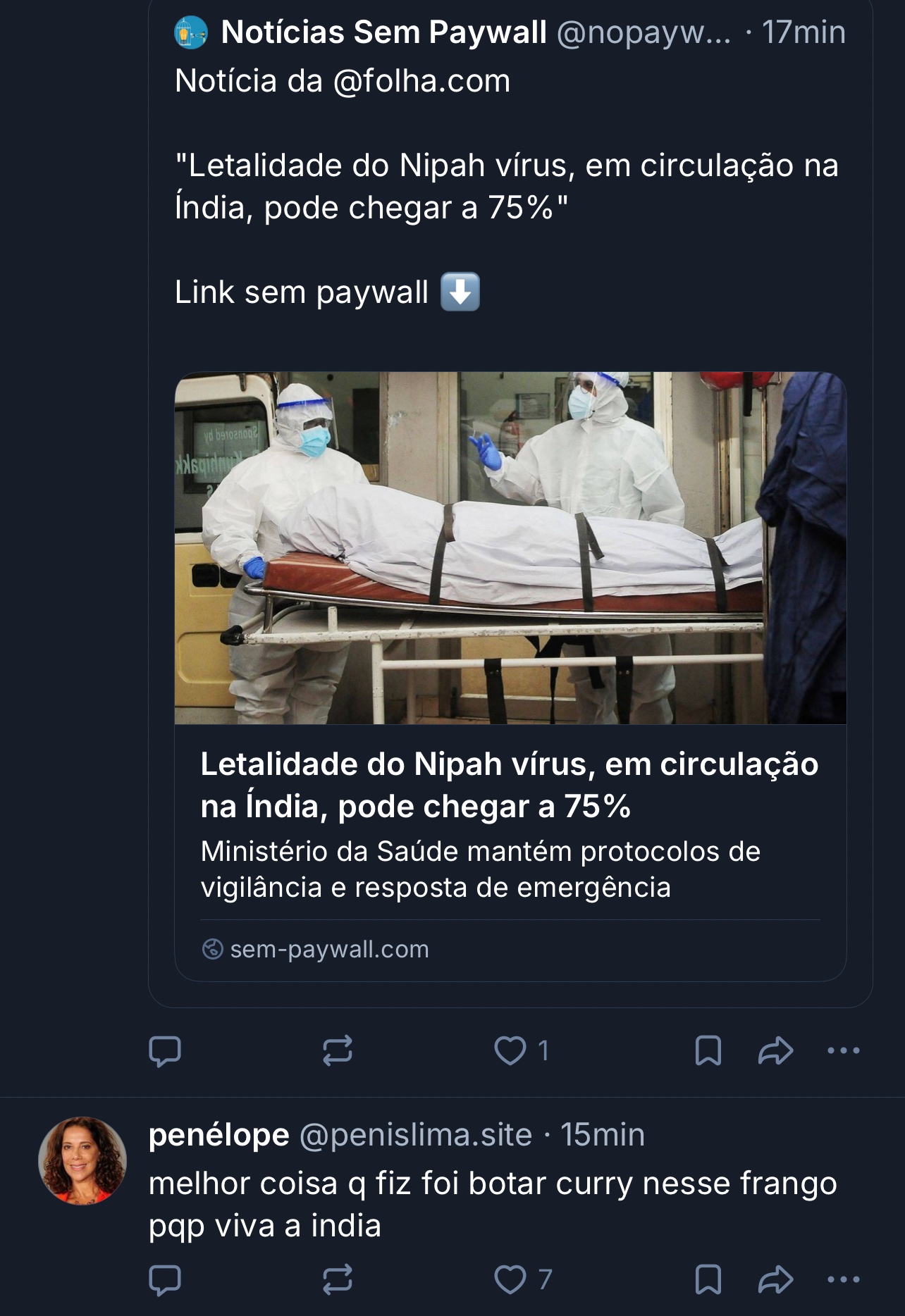905x1316 pixels.
Task: Open the @folha.com mention
Action: click(x=421, y=81)
